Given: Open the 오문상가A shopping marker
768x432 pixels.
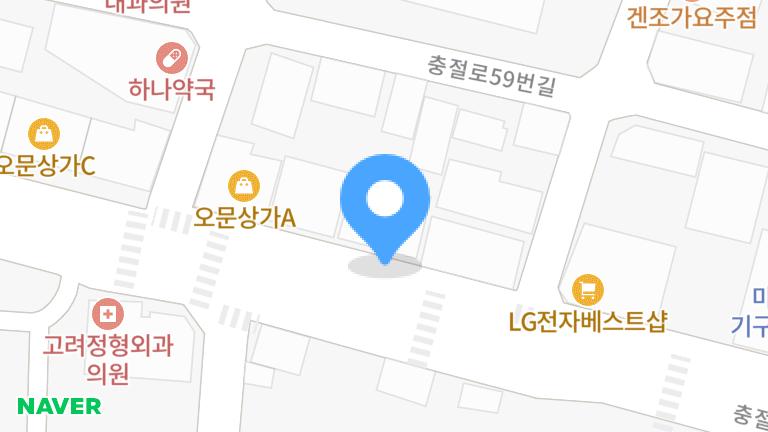Looking at the screenshot, I should [x=244, y=185].
